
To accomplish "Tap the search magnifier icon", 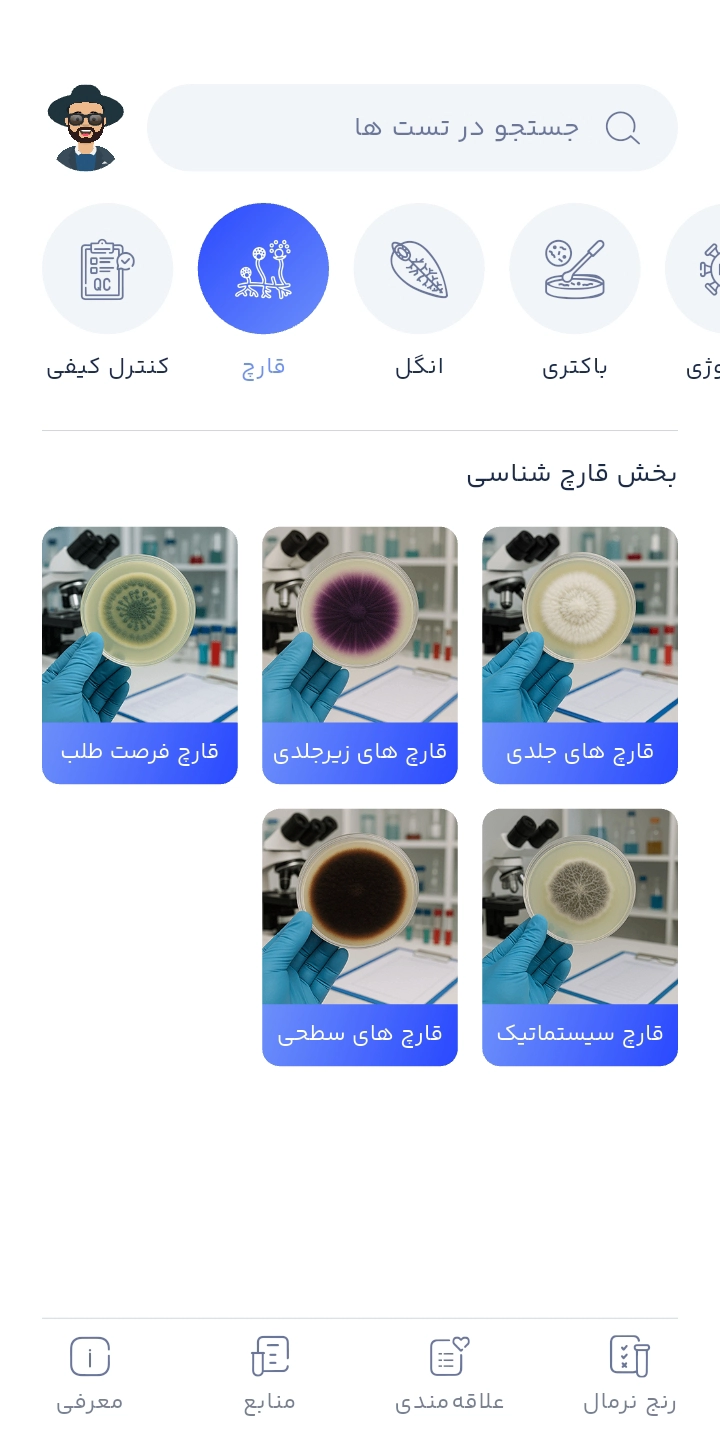I will (622, 127).
